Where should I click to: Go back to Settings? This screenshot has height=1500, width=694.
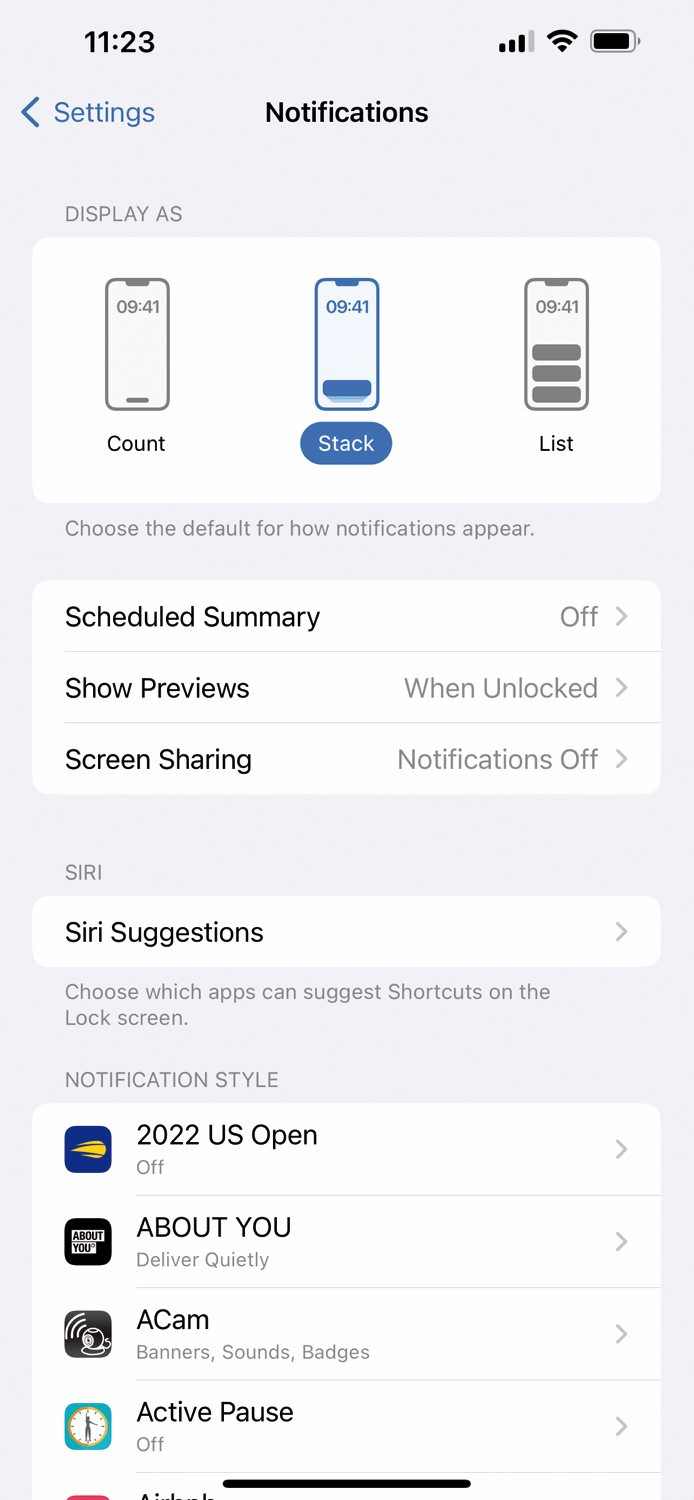click(x=88, y=112)
